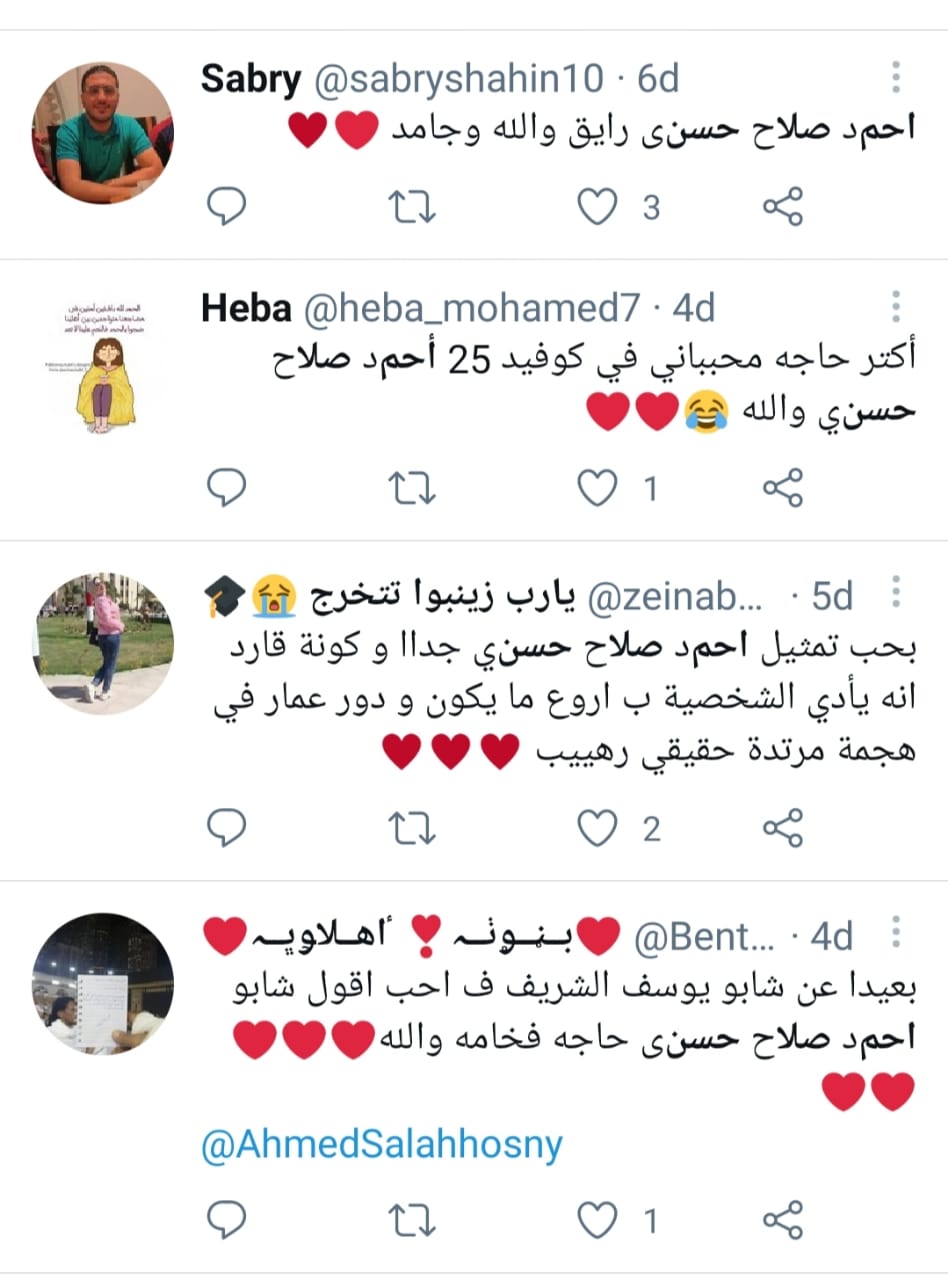Share the tweet by @Bent
The image size is (948, 1280).
tap(783, 1220)
